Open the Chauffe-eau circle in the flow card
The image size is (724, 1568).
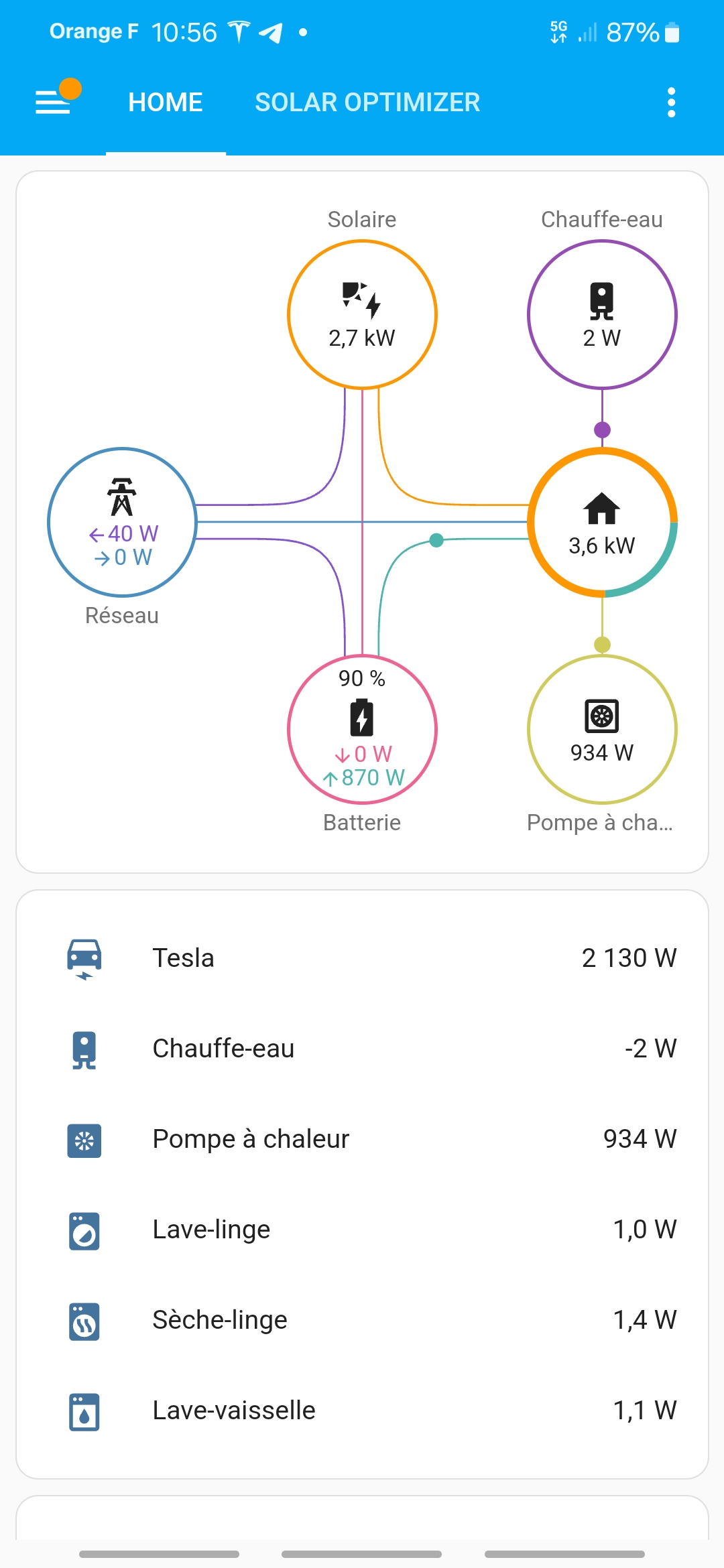click(x=602, y=314)
